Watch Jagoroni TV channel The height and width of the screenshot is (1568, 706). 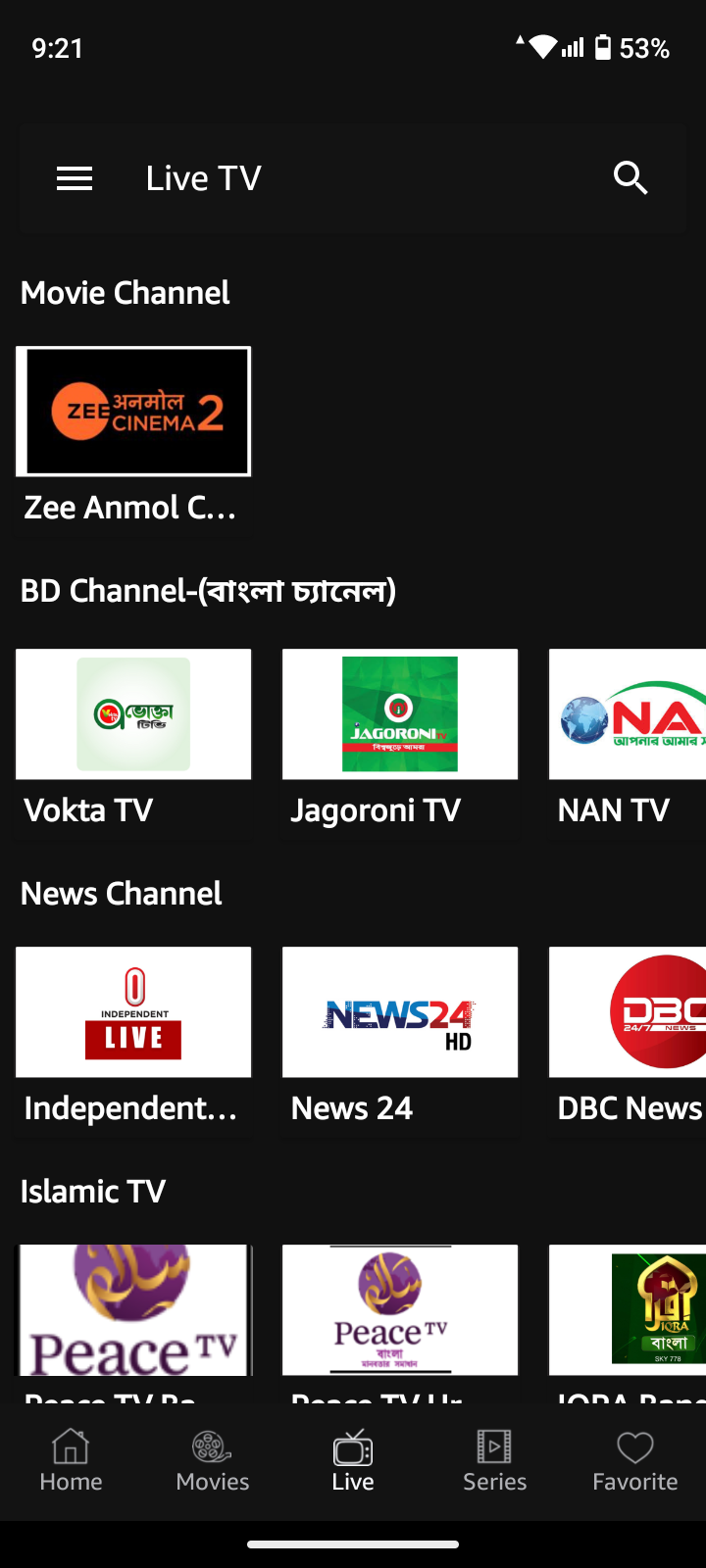pyautogui.click(x=400, y=714)
